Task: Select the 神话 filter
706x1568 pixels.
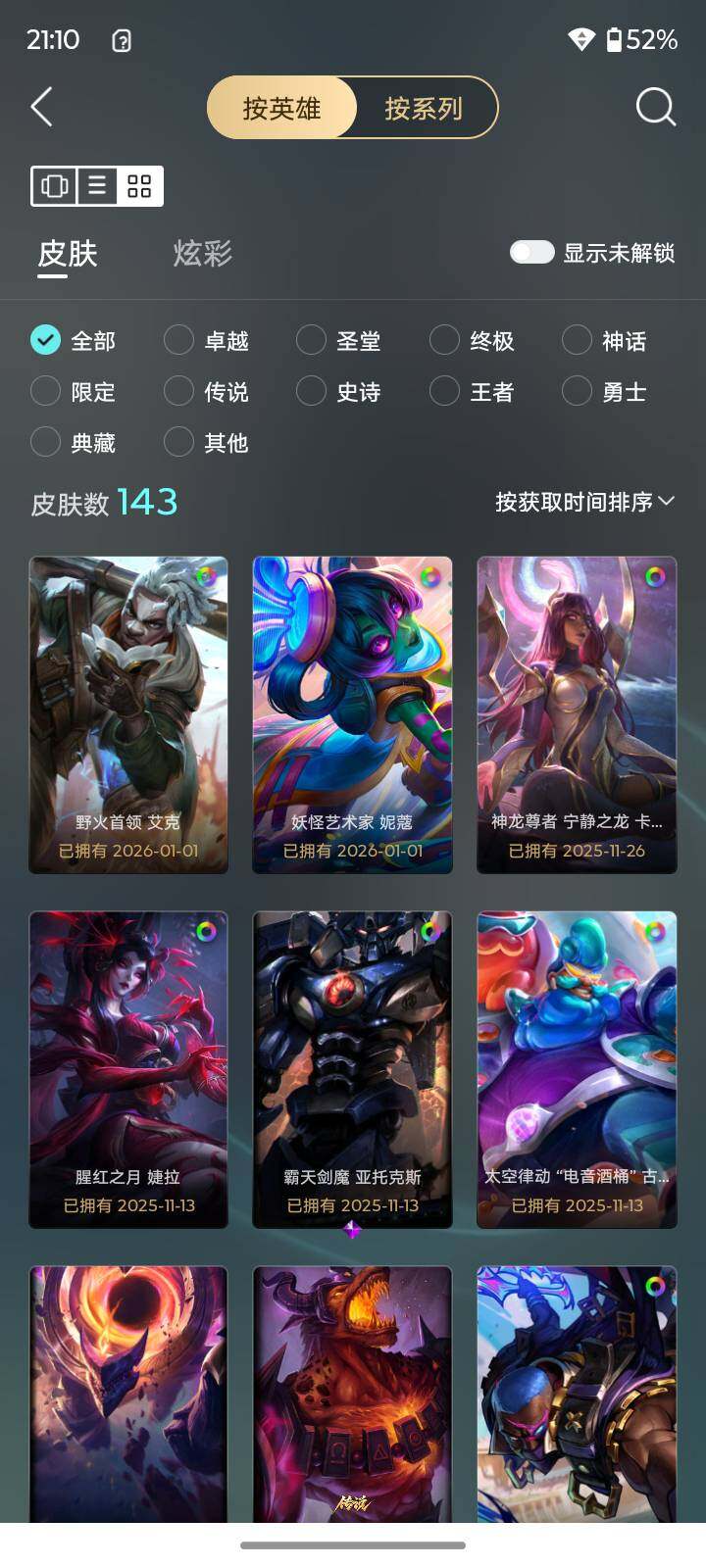Action: click(605, 340)
